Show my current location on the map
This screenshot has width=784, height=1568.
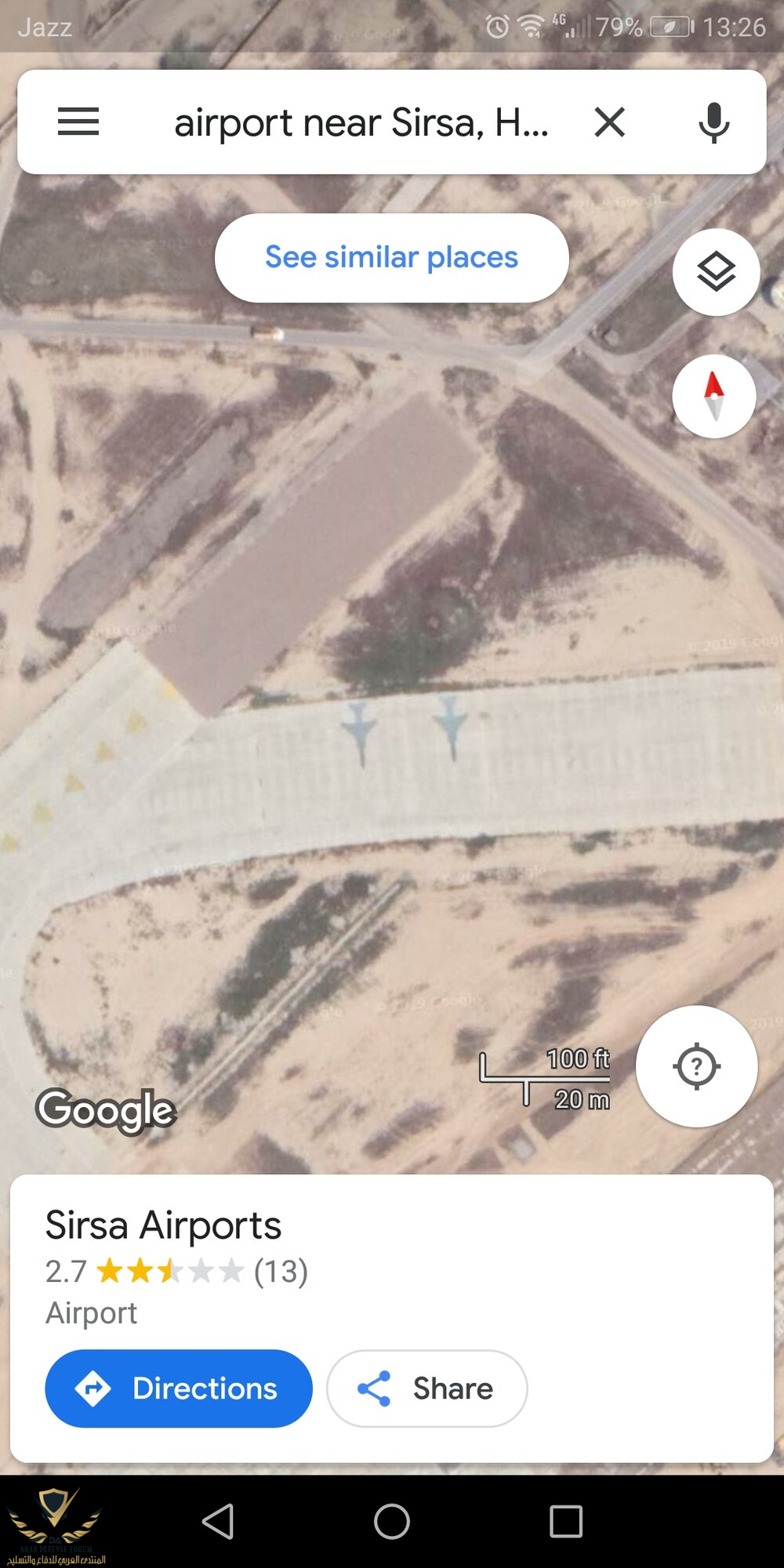[696, 1066]
